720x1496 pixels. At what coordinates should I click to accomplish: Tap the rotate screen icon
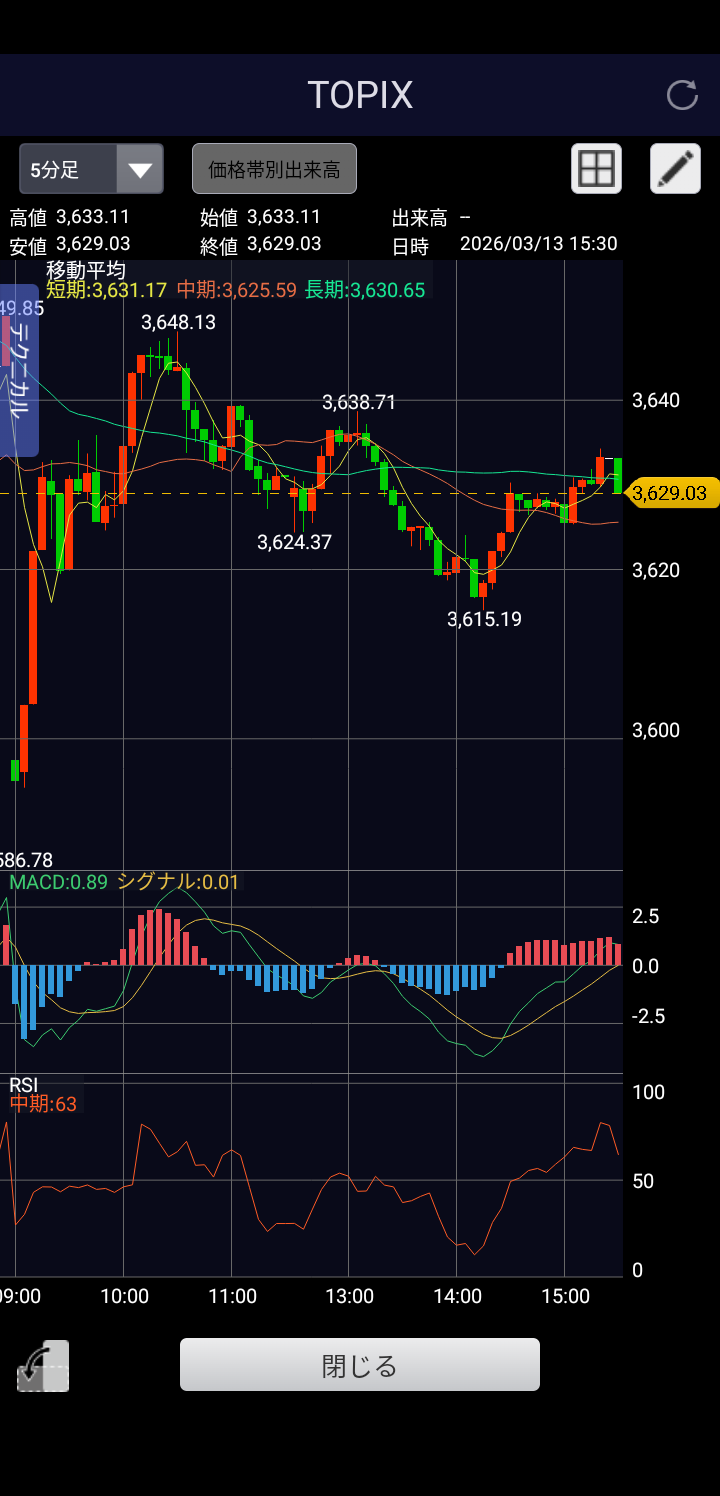(43, 1366)
